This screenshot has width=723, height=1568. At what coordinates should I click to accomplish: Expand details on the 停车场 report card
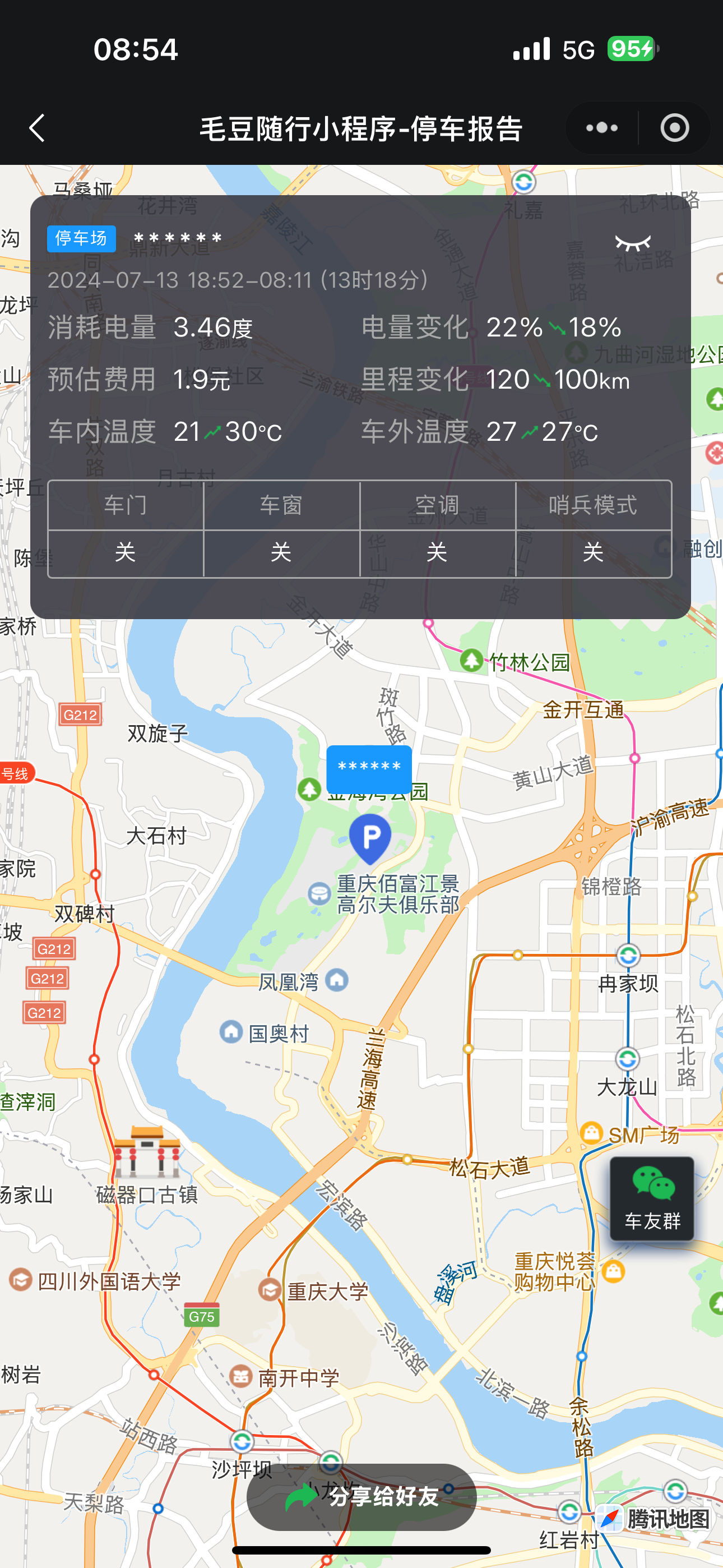(361, 408)
